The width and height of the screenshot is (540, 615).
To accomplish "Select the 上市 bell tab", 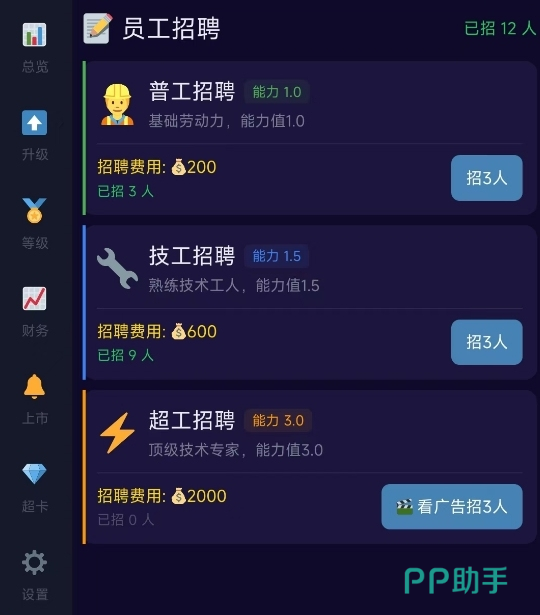I will coord(35,400).
